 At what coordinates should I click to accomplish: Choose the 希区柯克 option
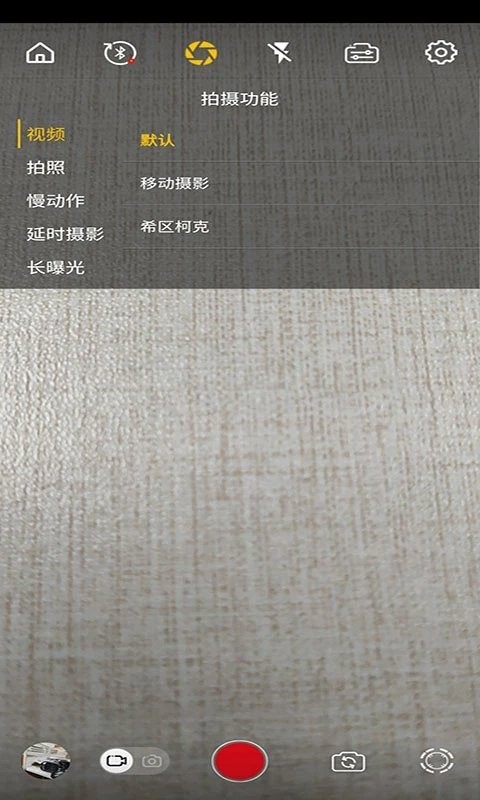(x=174, y=227)
